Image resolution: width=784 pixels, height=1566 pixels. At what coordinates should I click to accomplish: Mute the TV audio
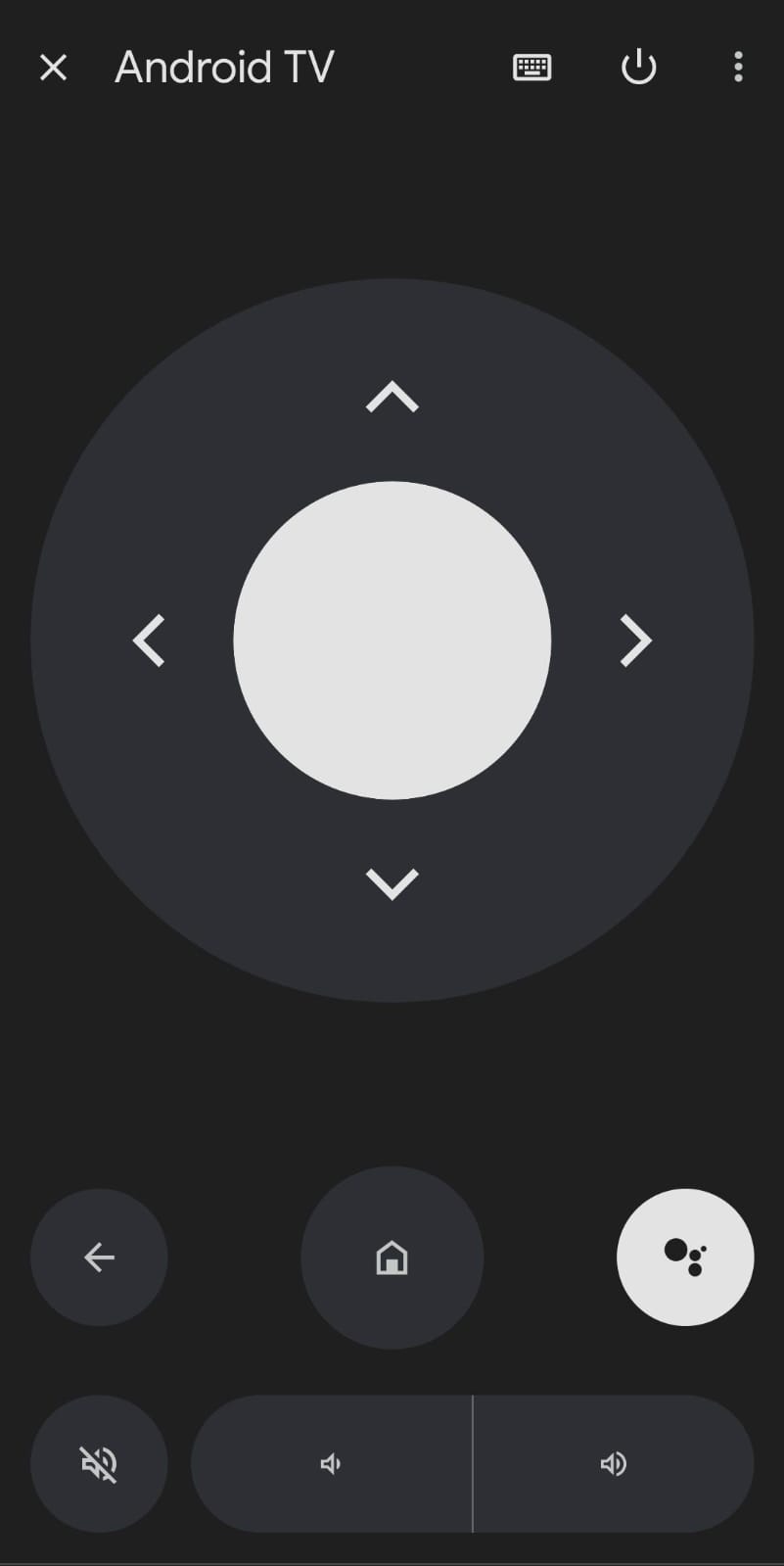[x=99, y=1463]
